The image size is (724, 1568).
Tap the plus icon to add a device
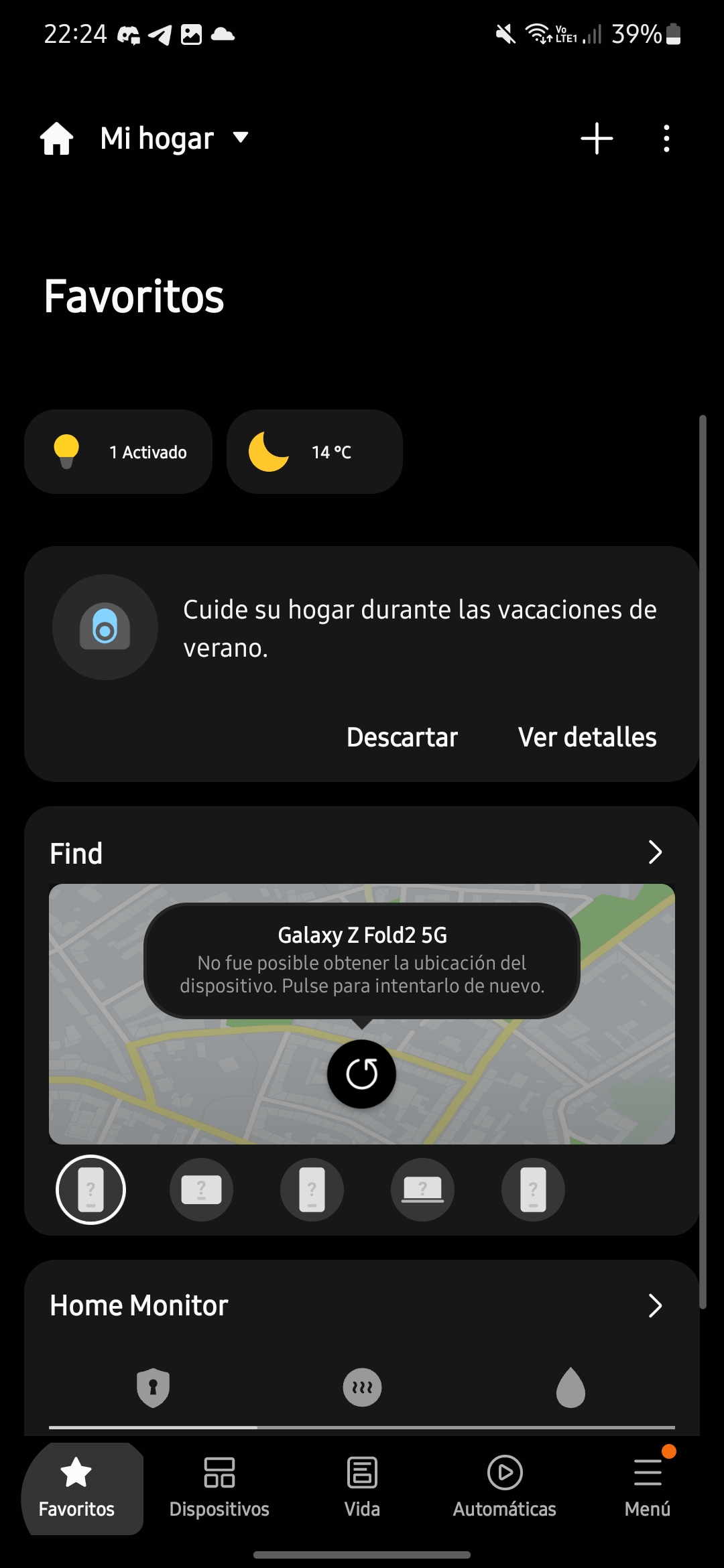597,139
